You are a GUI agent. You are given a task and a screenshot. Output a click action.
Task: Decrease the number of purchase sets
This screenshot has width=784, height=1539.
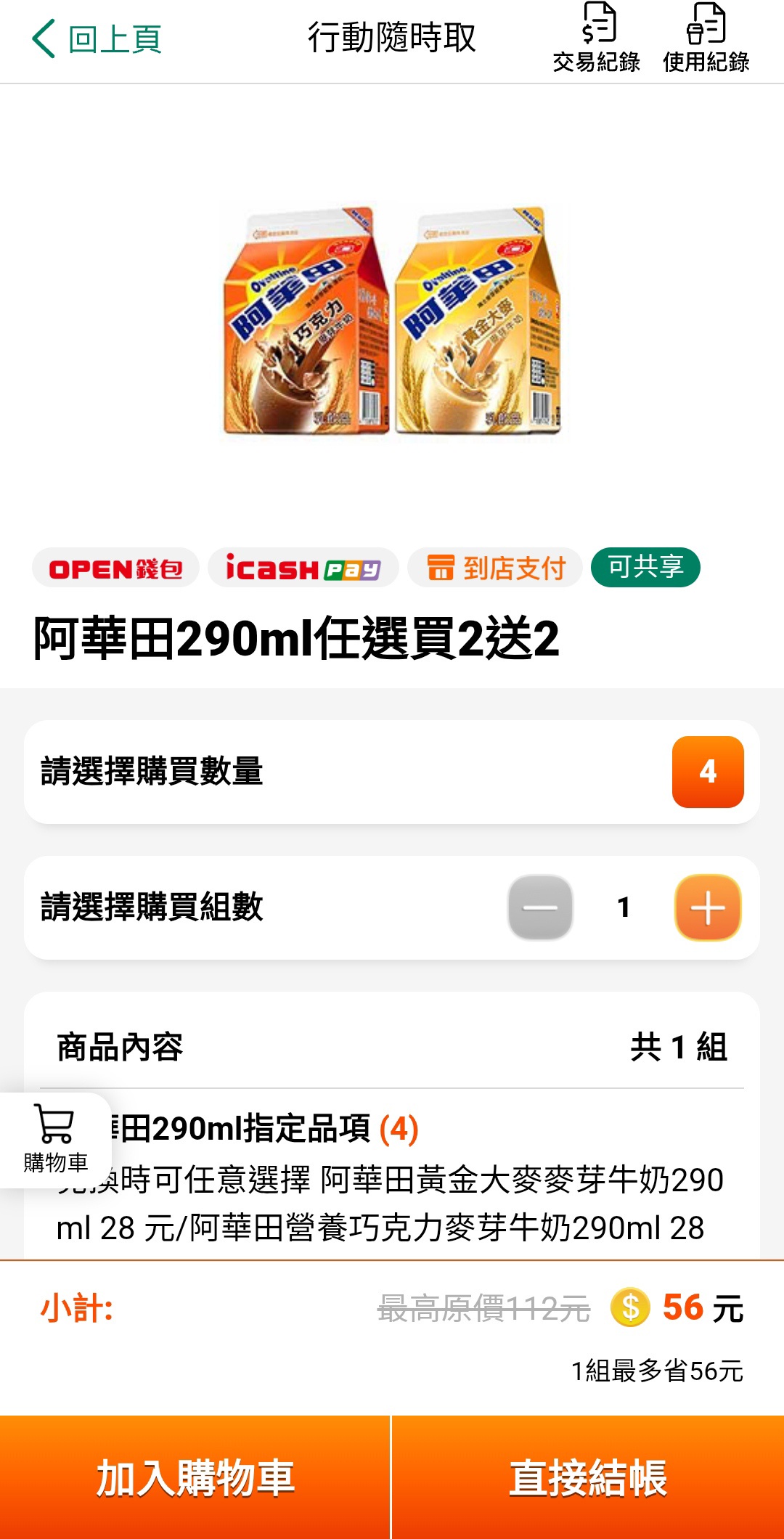point(540,907)
